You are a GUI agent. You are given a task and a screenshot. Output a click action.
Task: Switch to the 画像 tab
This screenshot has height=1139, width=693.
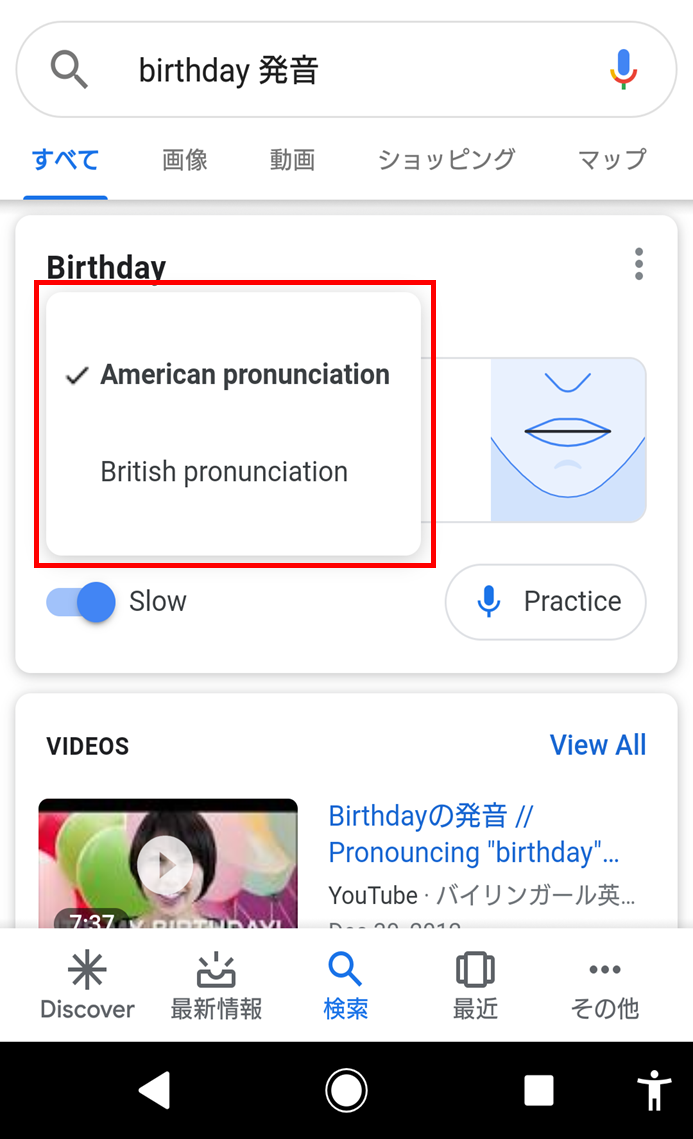point(185,159)
